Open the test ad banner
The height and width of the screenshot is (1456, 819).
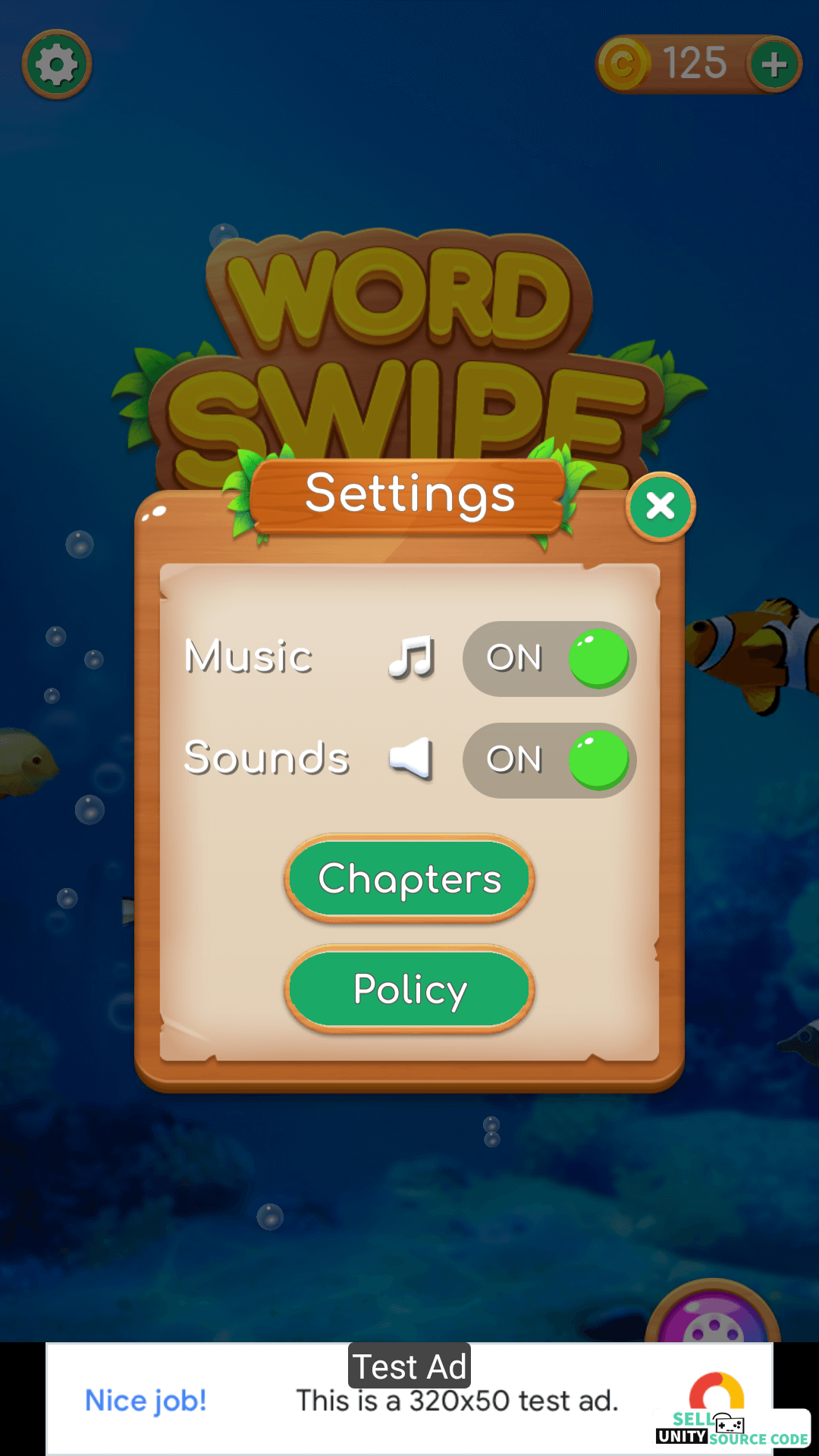tap(409, 1399)
